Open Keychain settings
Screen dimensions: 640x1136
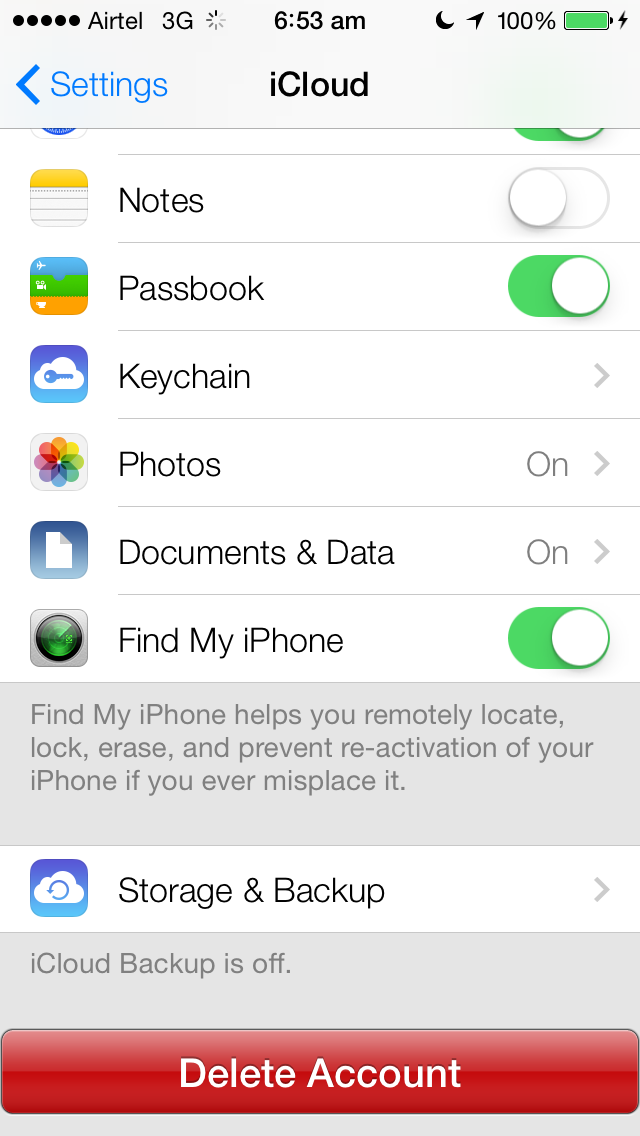[x=320, y=376]
